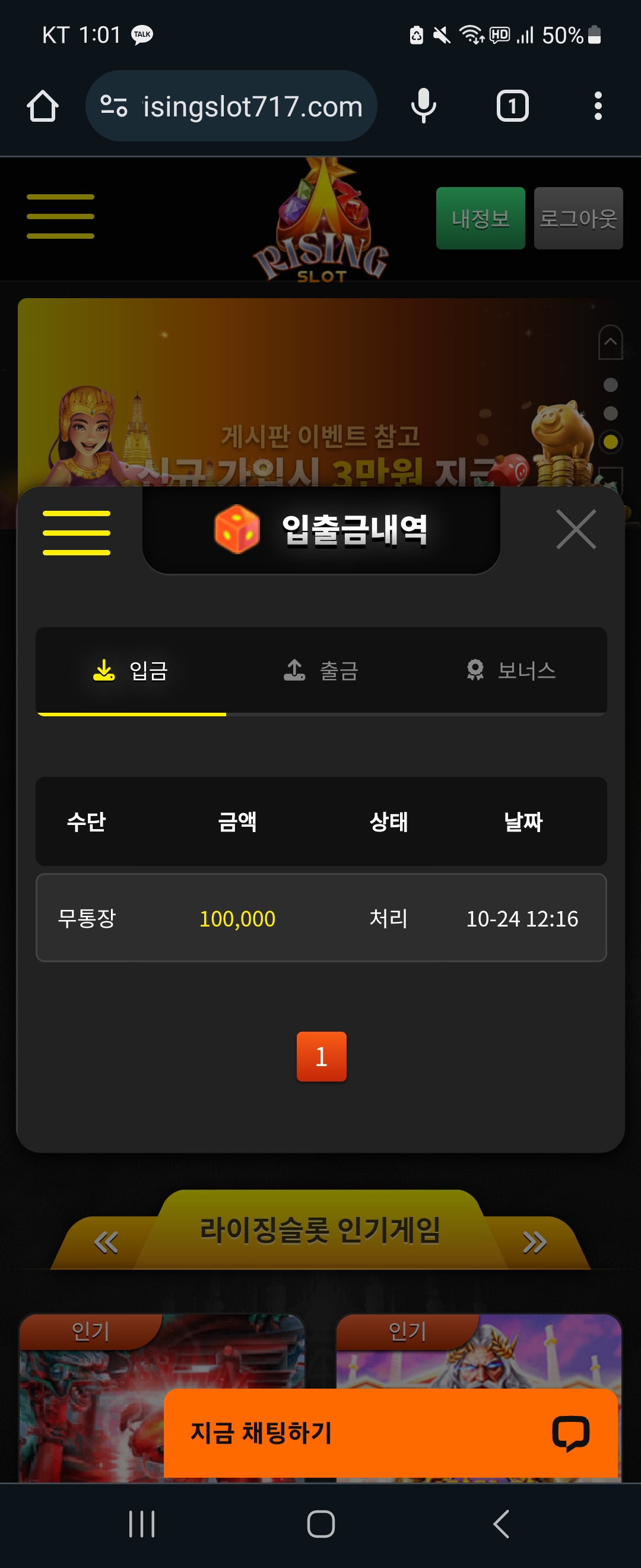Open the browser tab switcher
This screenshot has width=641, height=1568.
[512, 106]
